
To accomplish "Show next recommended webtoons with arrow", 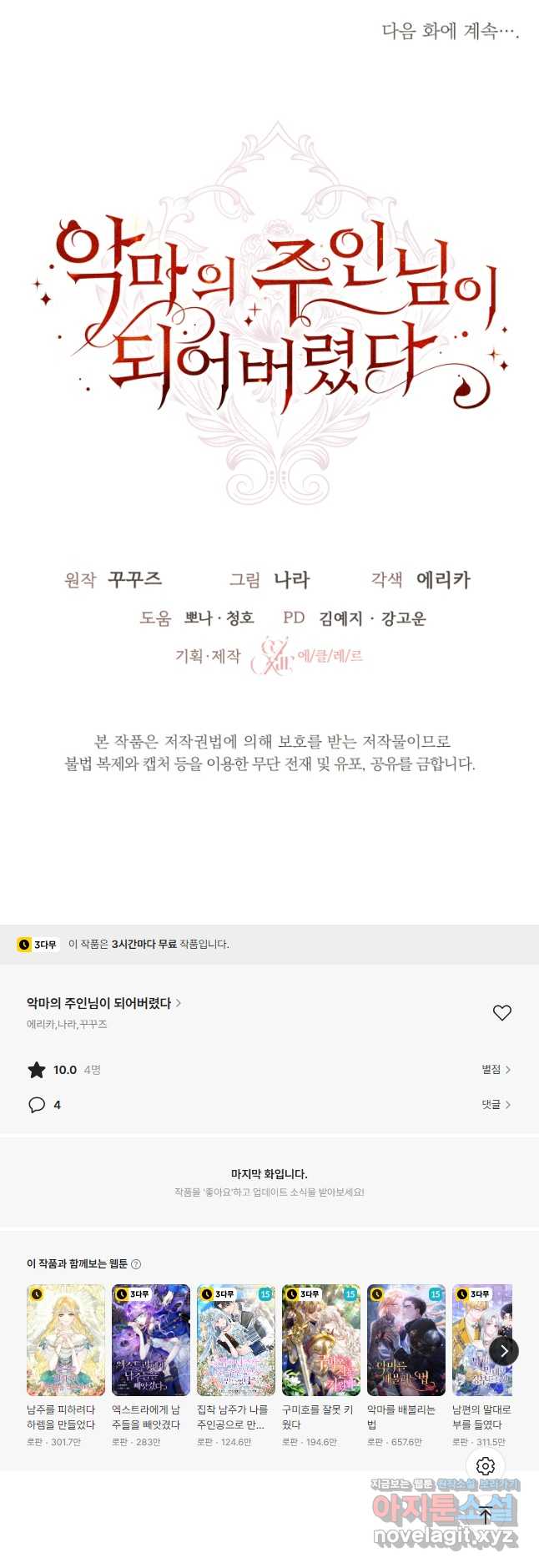I will pos(503,1351).
